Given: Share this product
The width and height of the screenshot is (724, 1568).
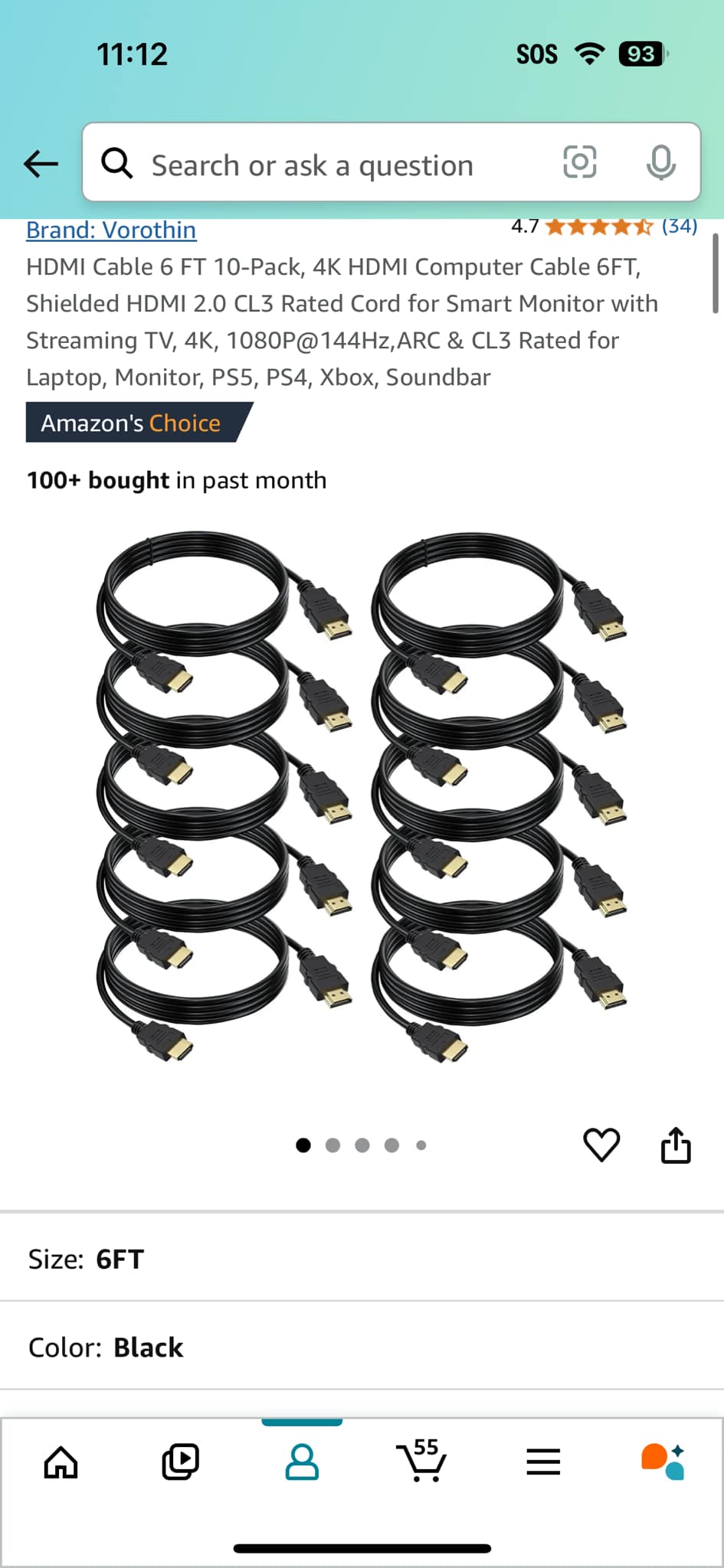Looking at the screenshot, I should coord(676,1145).
